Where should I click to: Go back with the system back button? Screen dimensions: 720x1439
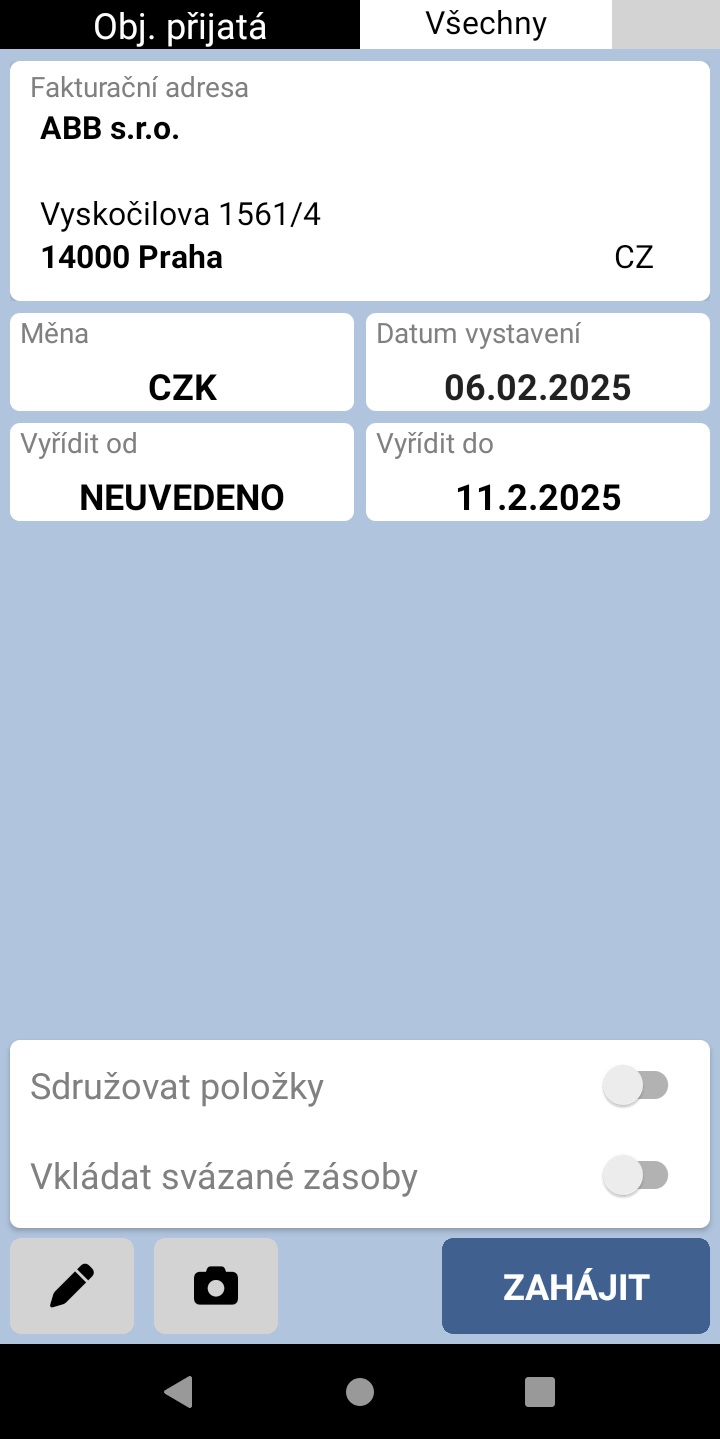point(178,1391)
